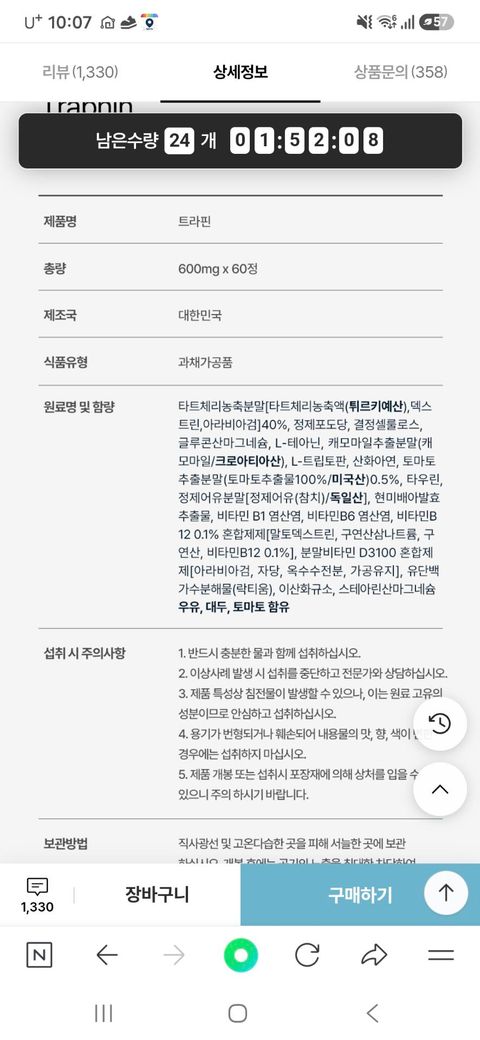Image resolution: width=480 pixels, height=1040 pixels.
Task: Open recently viewed history floating button
Action: click(x=440, y=724)
